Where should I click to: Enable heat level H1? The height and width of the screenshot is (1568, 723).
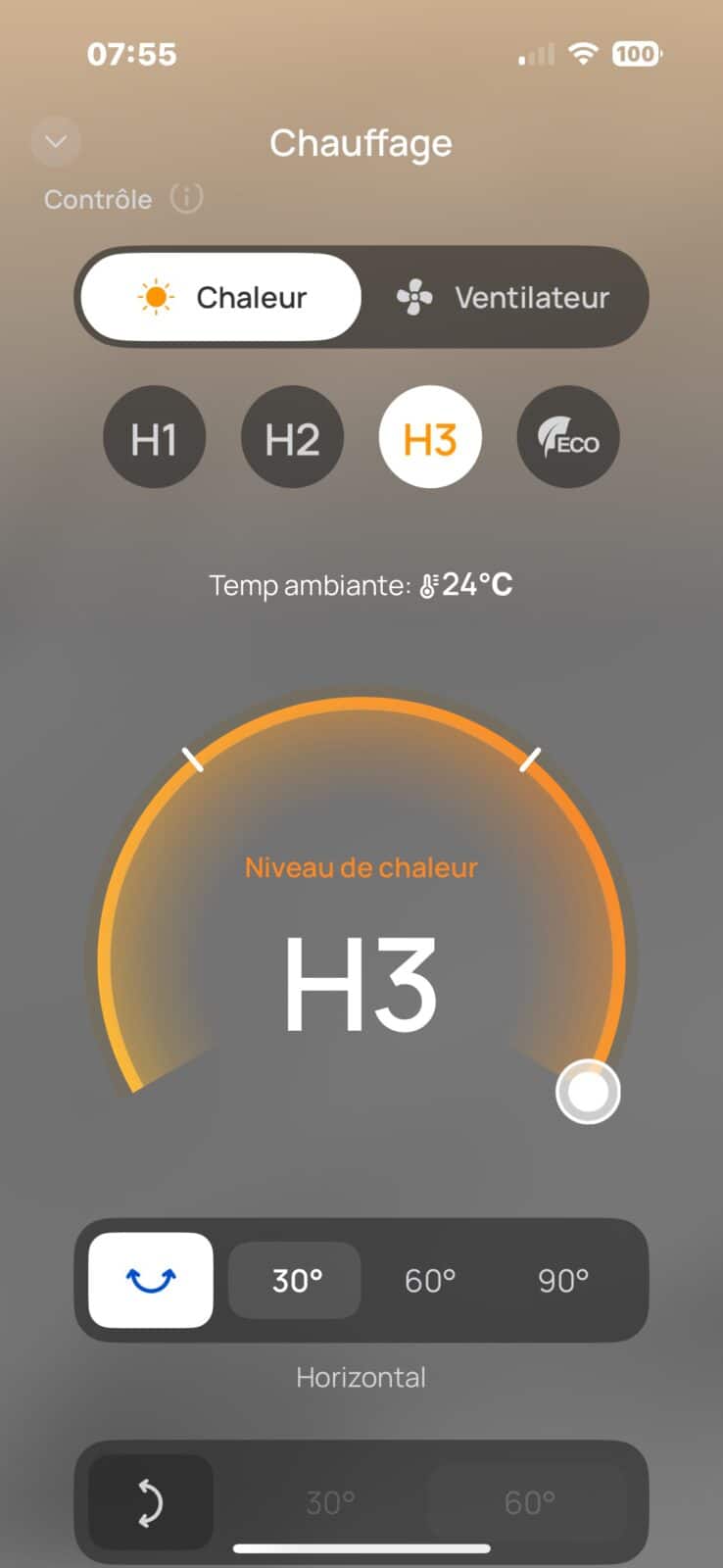[x=154, y=437]
